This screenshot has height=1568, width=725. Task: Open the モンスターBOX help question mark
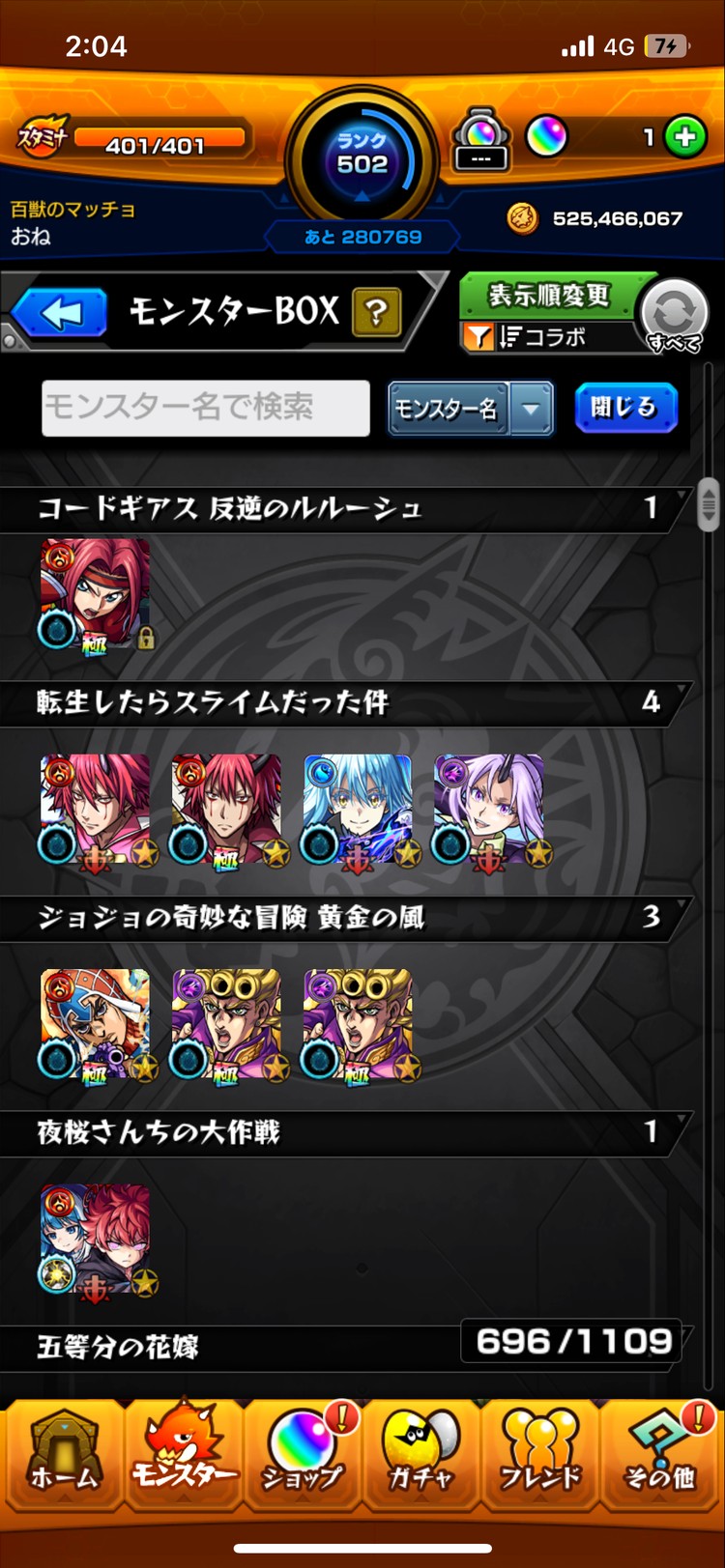[x=376, y=313]
